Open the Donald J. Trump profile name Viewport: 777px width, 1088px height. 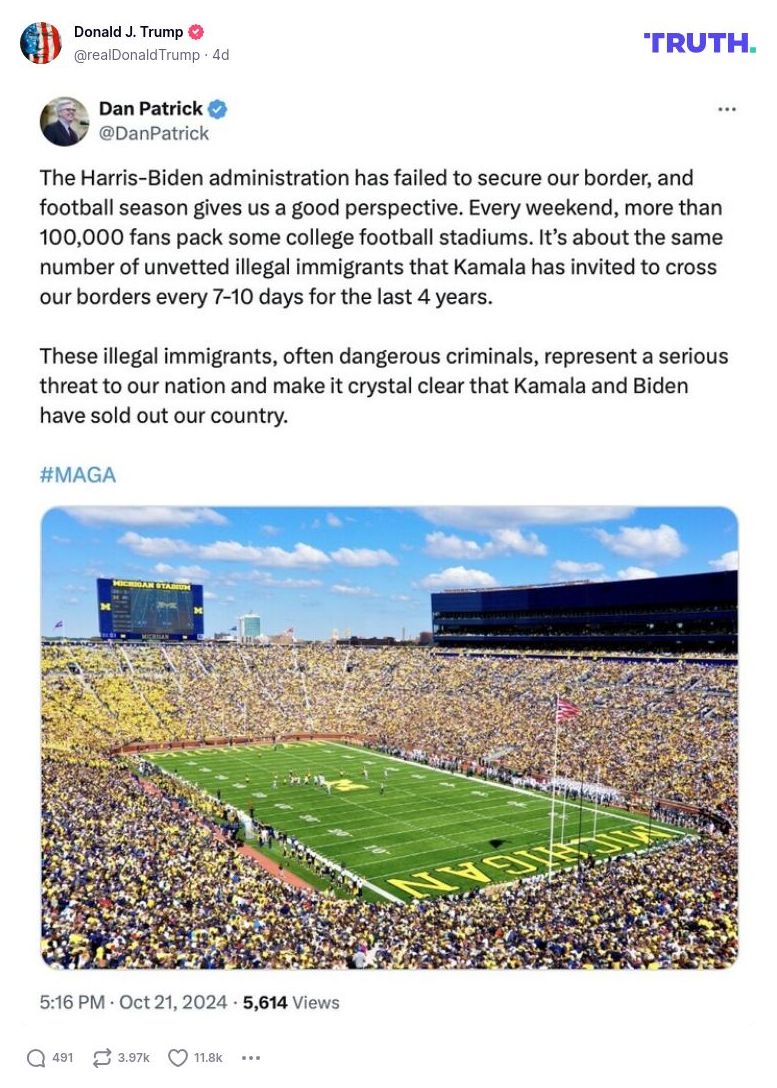[x=128, y=32]
